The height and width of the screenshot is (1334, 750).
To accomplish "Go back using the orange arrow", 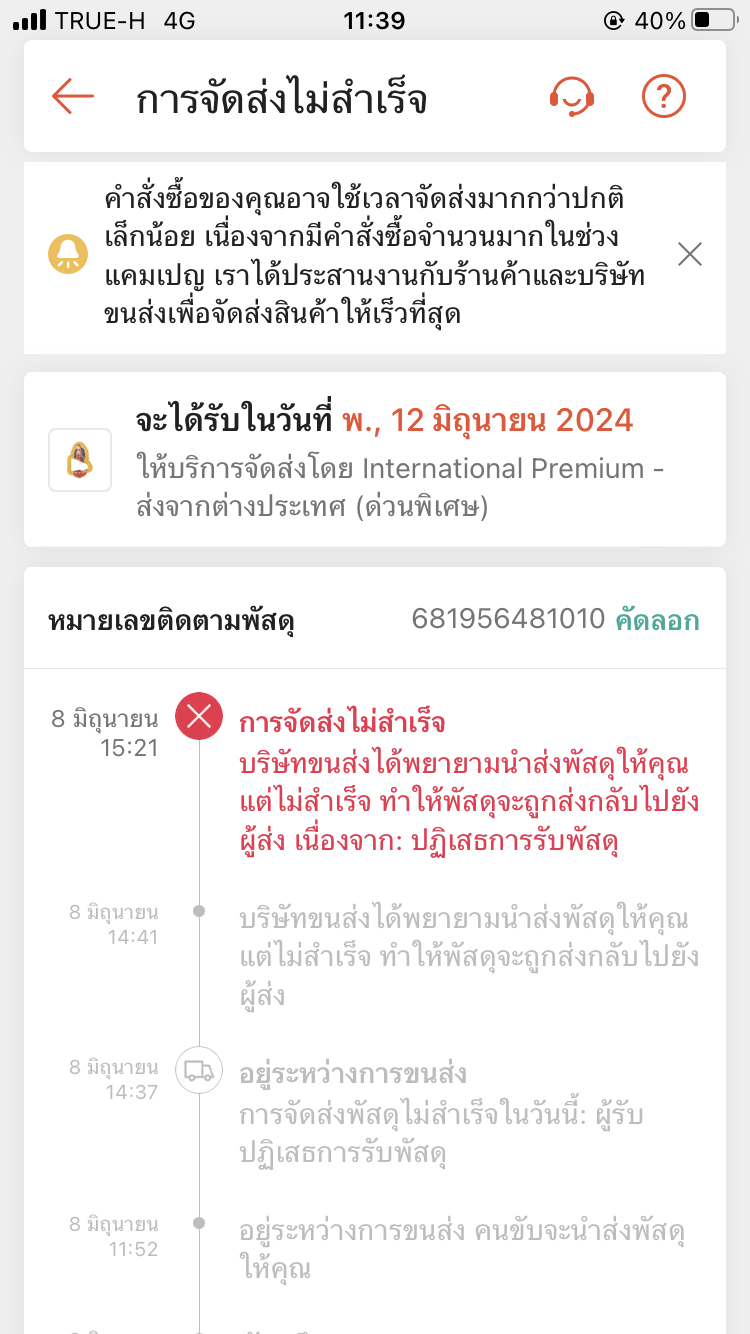I will click(x=72, y=97).
